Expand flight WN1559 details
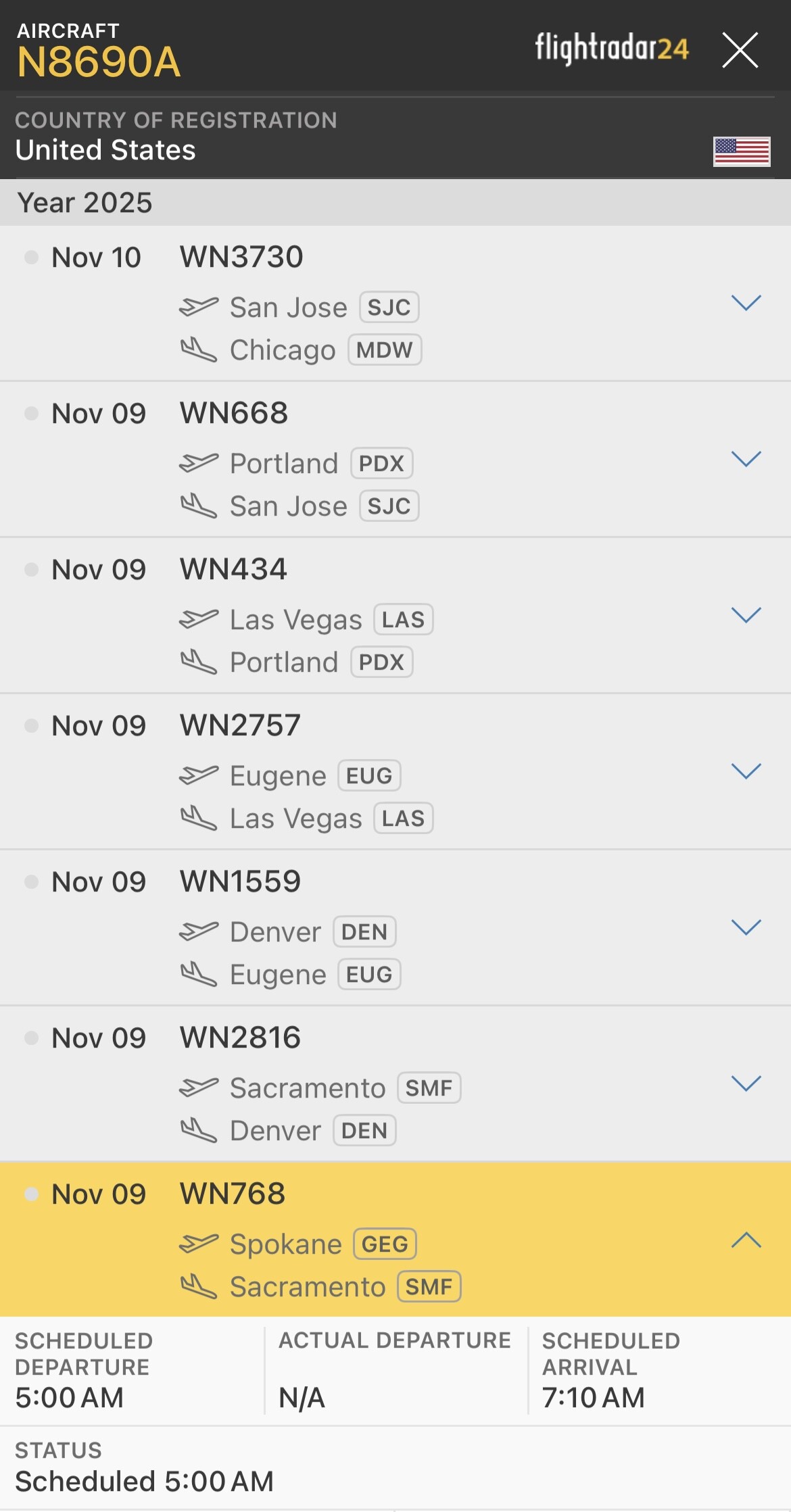Viewport: 791px width, 1512px height. pos(746,927)
